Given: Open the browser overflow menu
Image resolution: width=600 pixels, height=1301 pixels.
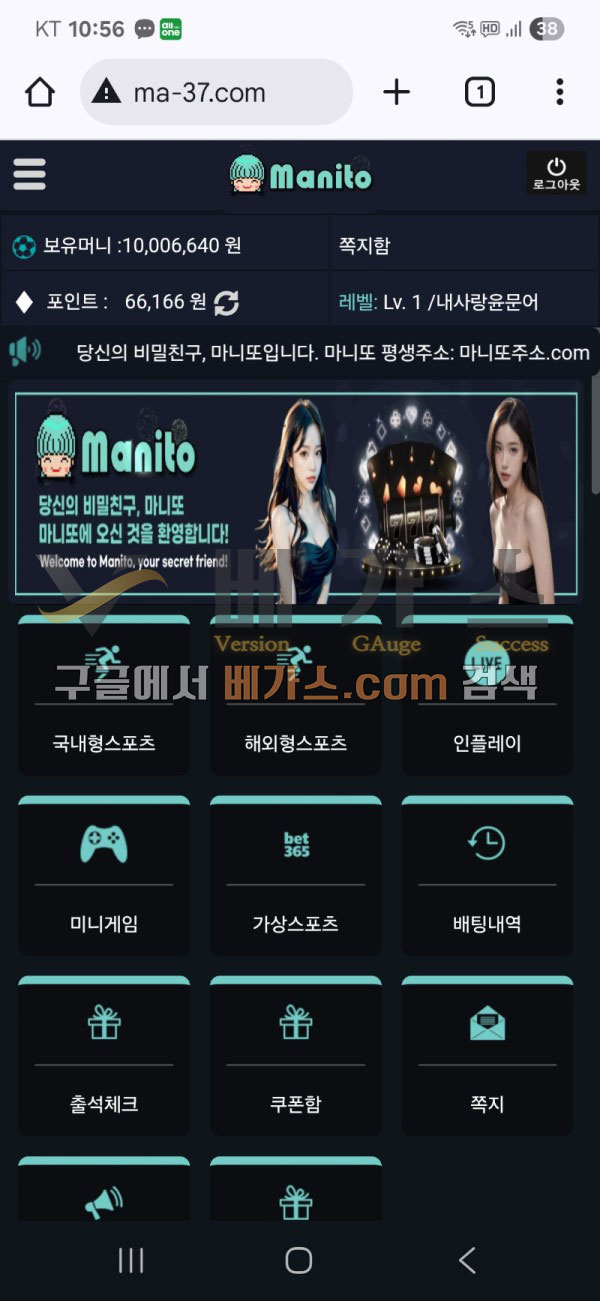Looking at the screenshot, I should (559, 93).
